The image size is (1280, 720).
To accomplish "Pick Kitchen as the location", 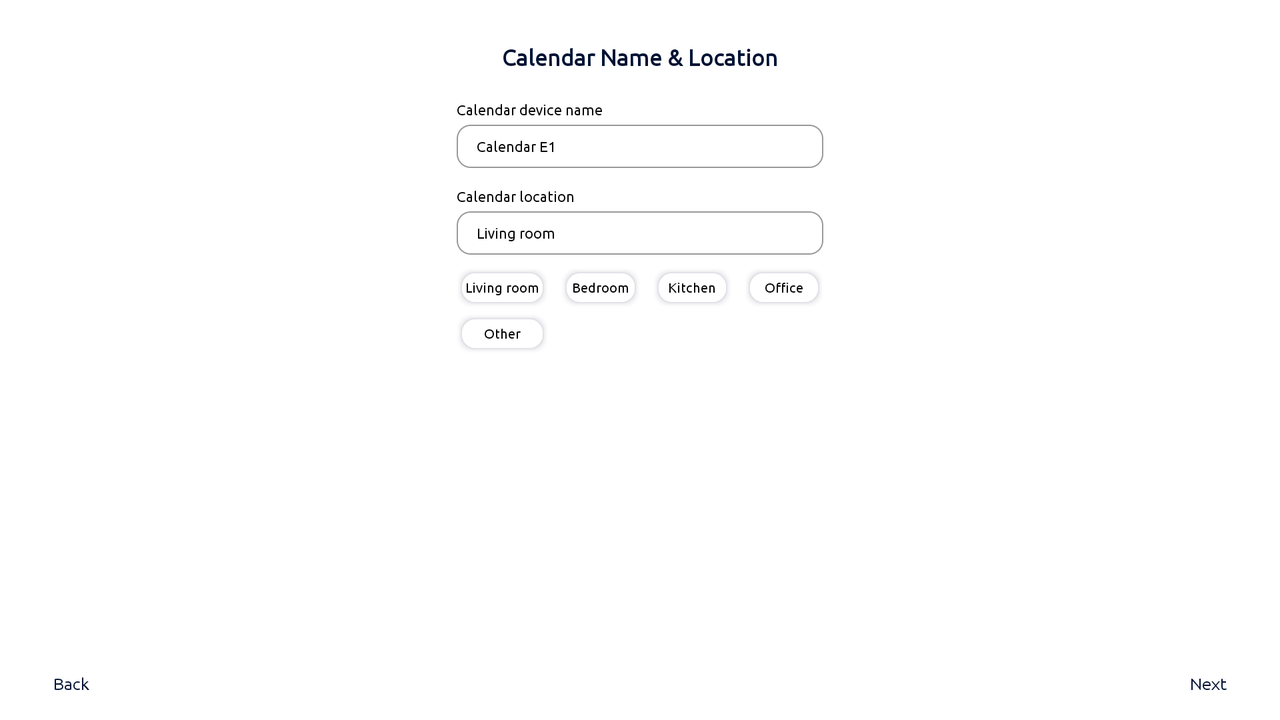I will tap(692, 288).
